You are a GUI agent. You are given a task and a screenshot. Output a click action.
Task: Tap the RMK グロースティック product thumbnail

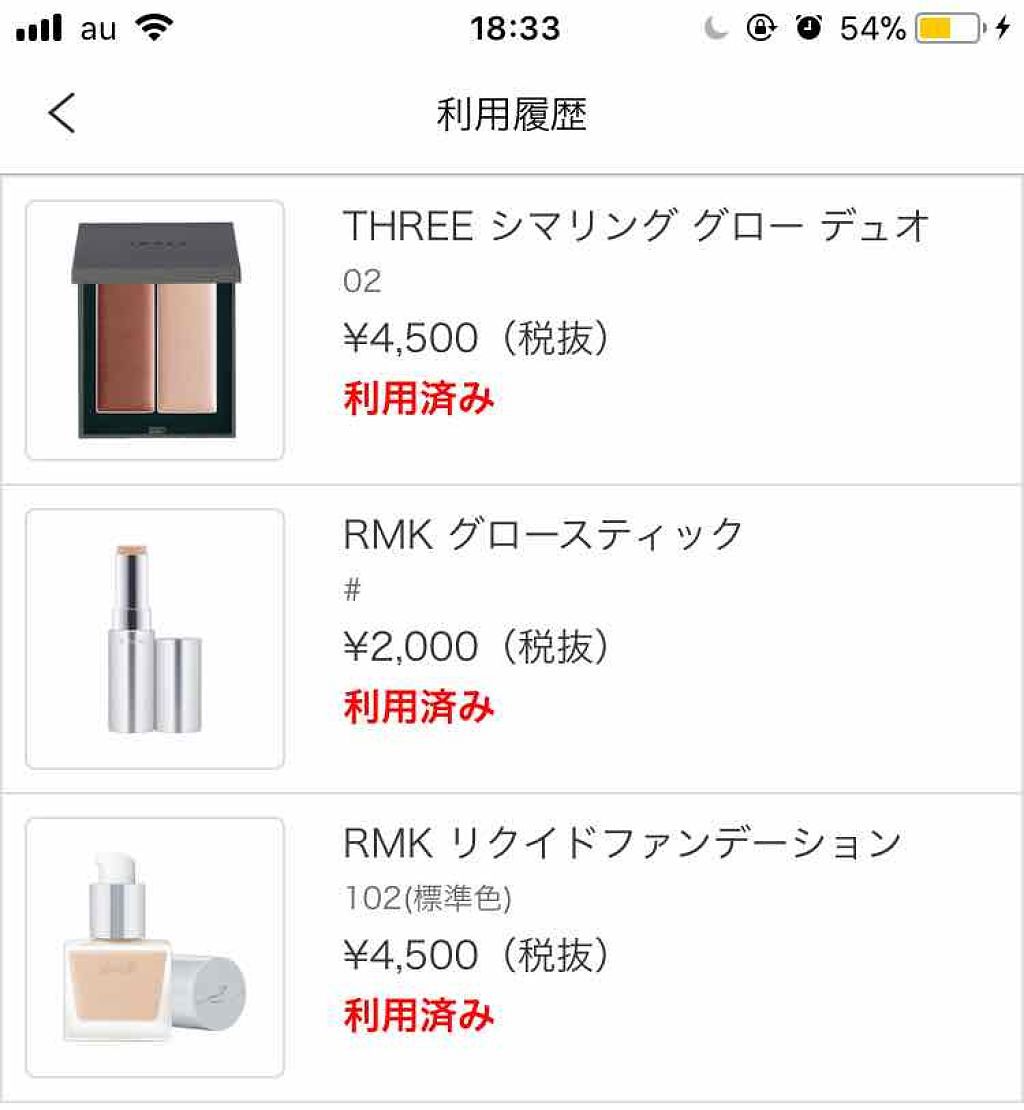154,631
